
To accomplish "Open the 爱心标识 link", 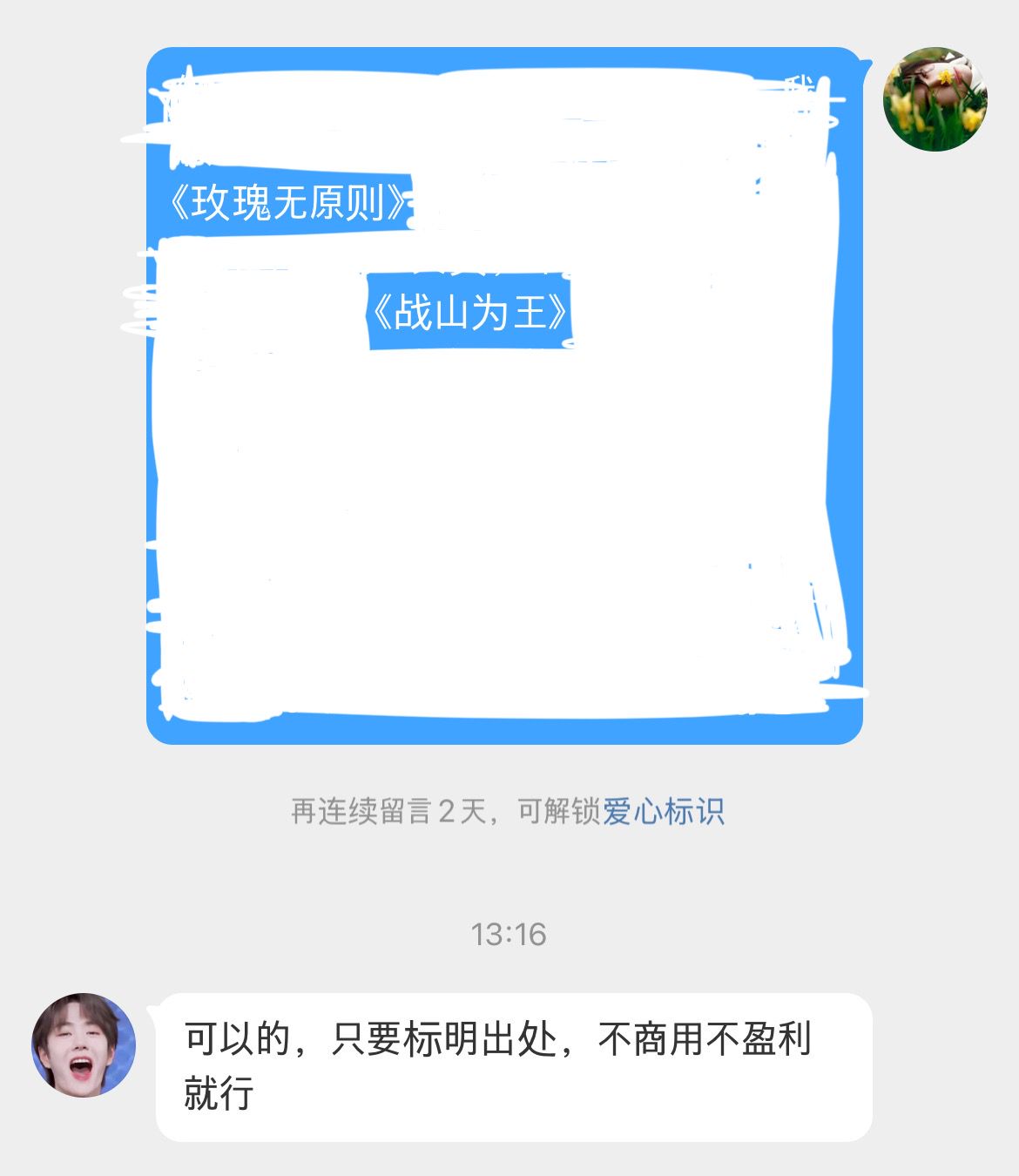I will coord(664,812).
